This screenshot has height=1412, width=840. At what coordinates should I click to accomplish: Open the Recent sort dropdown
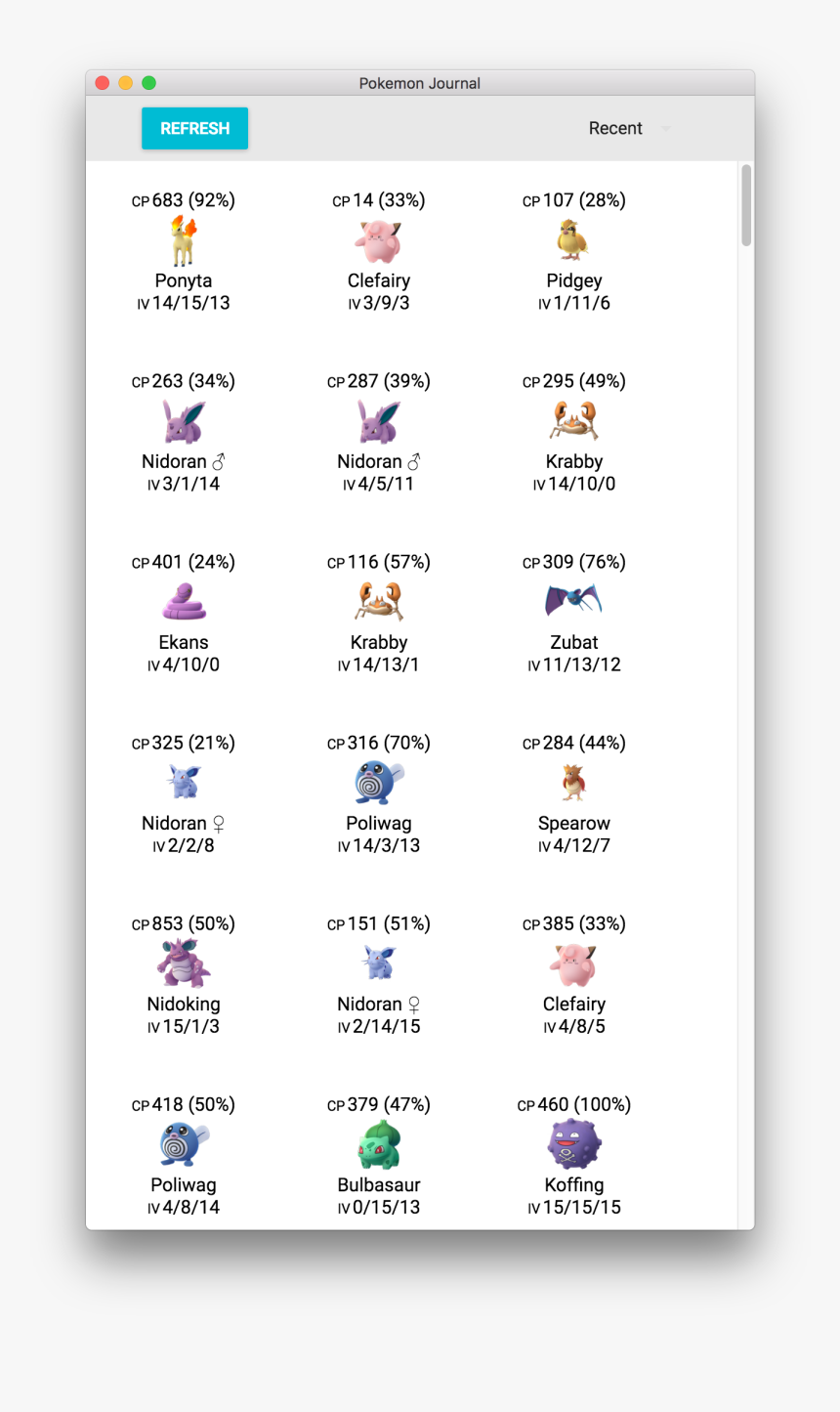point(628,128)
